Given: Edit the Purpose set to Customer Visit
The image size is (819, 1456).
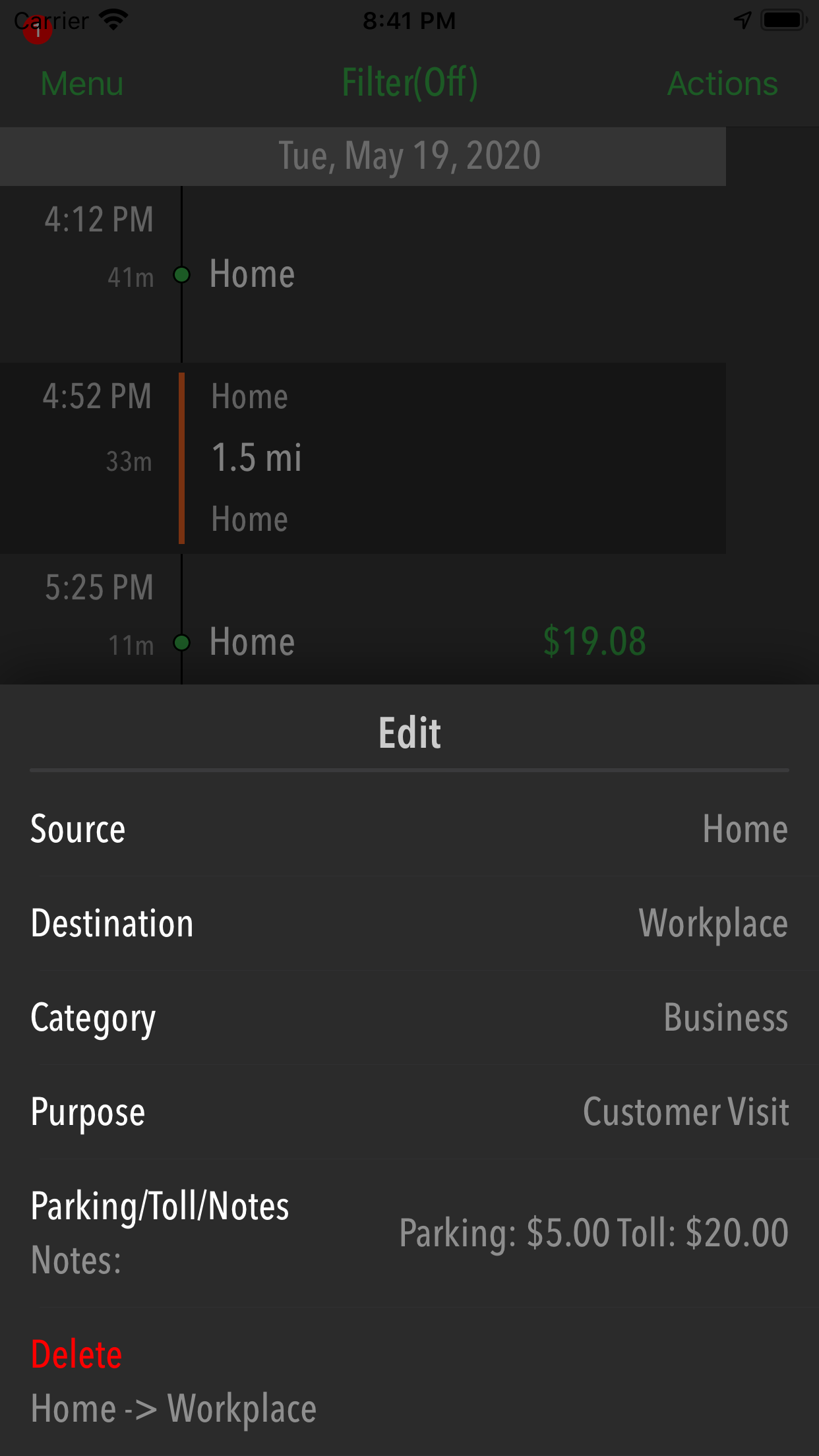Looking at the screenshot, I should pyautogui.click(x=409, y=1112).
